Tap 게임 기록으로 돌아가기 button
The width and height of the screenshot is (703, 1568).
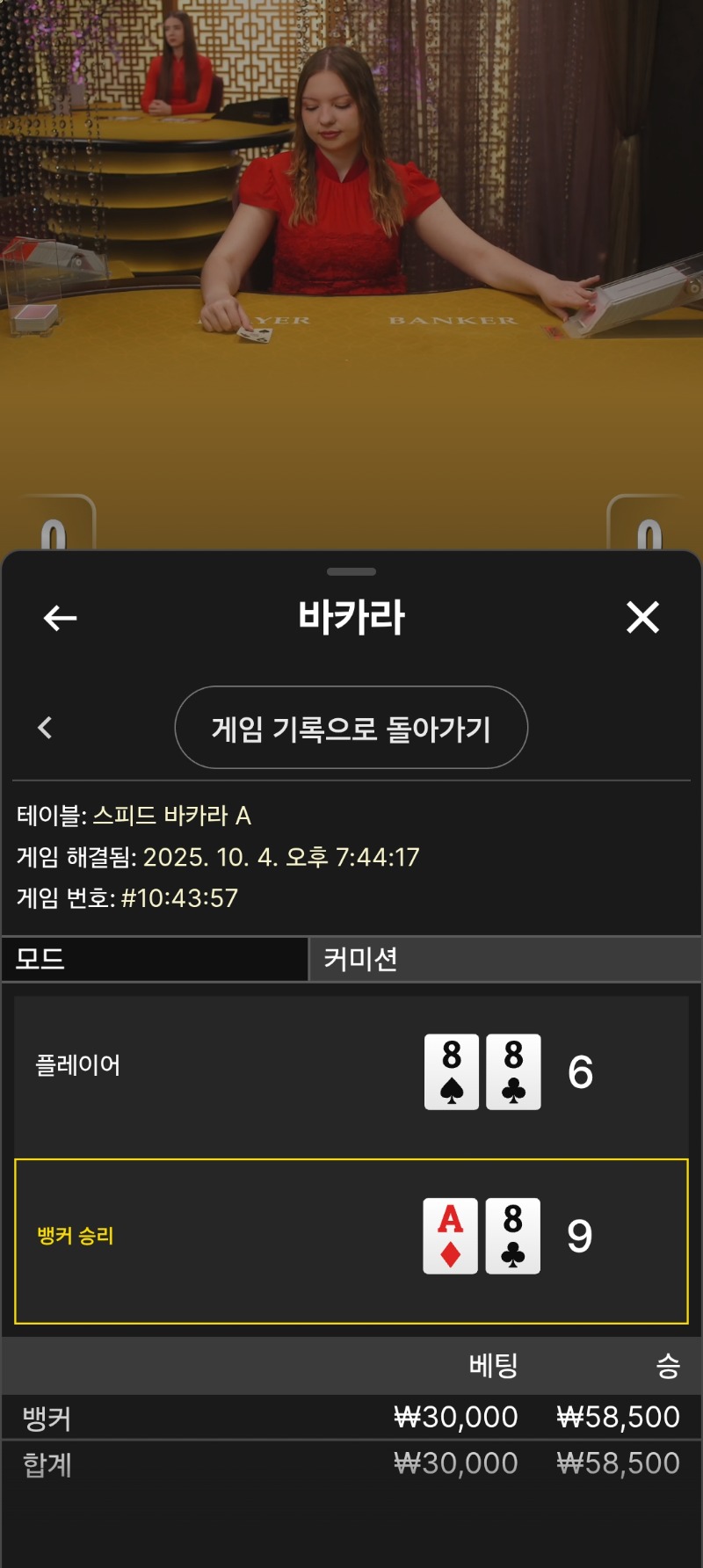(x=351, y=728)
